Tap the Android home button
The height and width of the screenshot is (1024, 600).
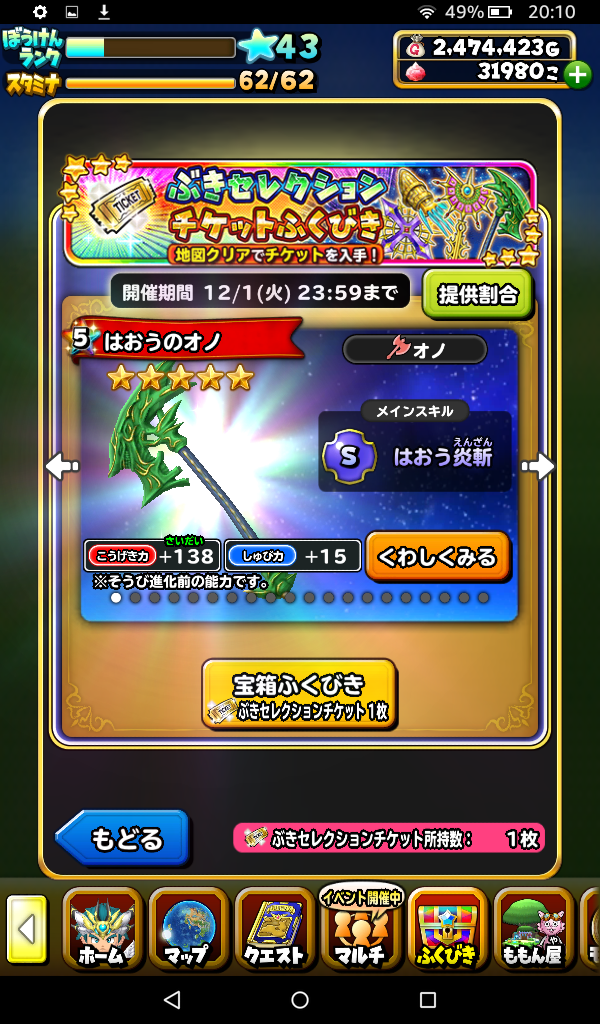click(300, 1000)
